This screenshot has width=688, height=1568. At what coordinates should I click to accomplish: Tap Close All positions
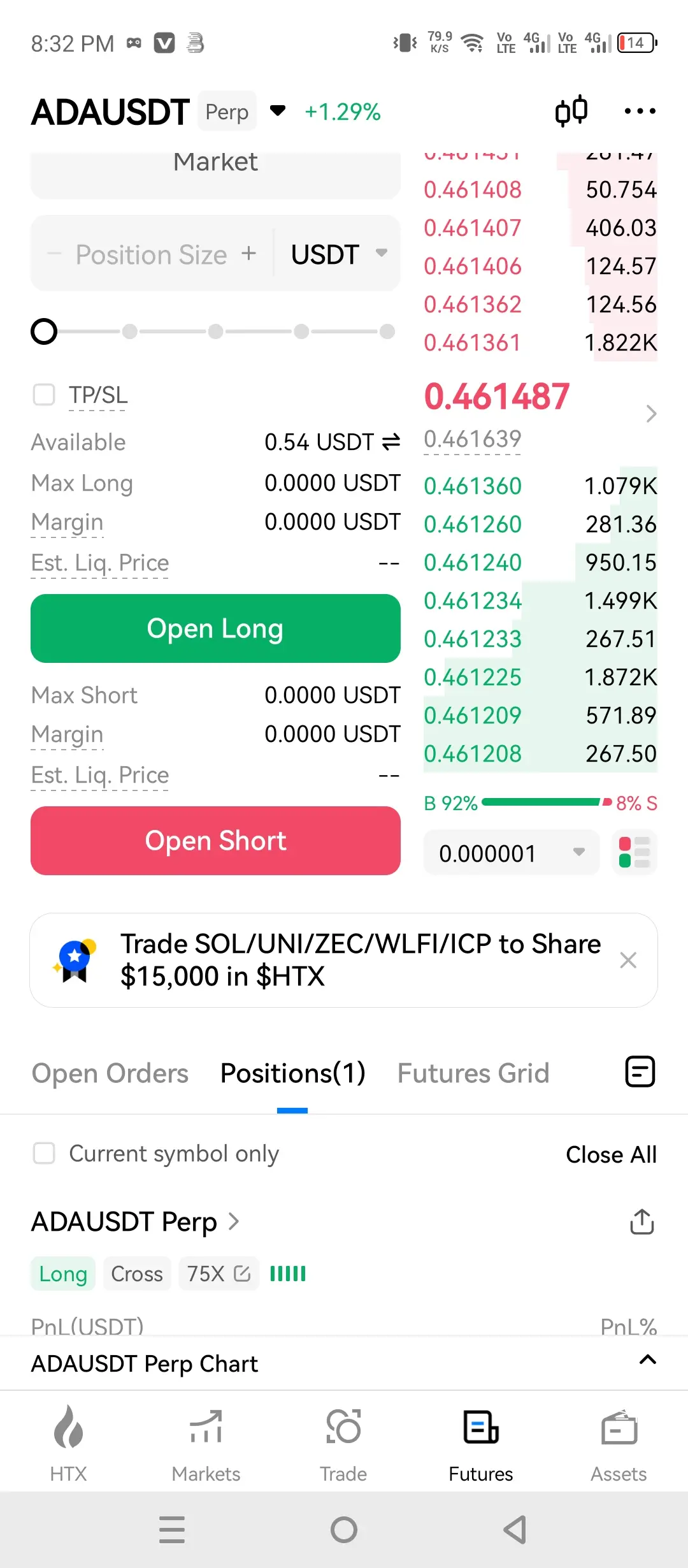click(611, 1154)
